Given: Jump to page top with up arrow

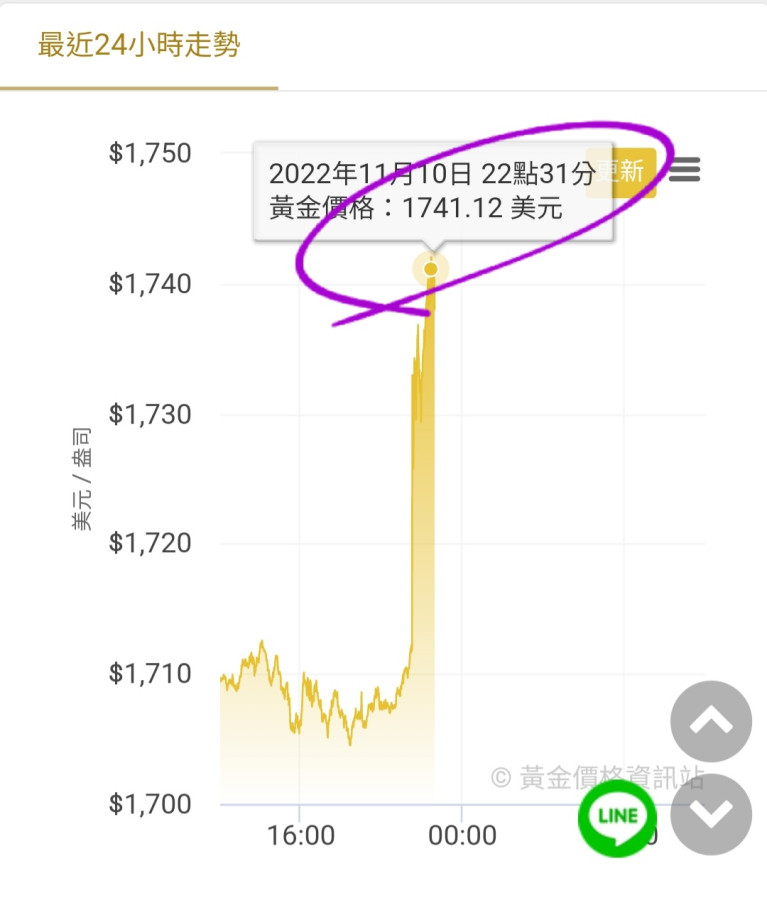Looking at the screenshot, I should click(x=711, y=722).
